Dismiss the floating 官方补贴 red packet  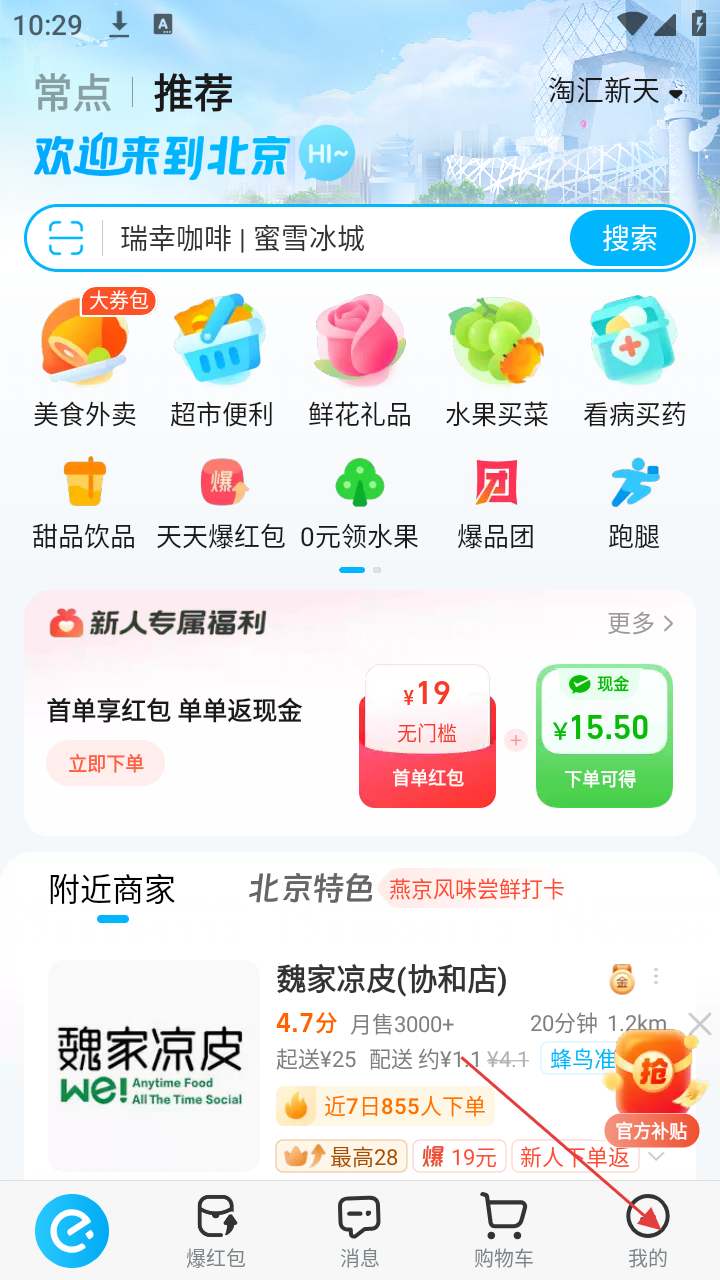(699, 1024)
